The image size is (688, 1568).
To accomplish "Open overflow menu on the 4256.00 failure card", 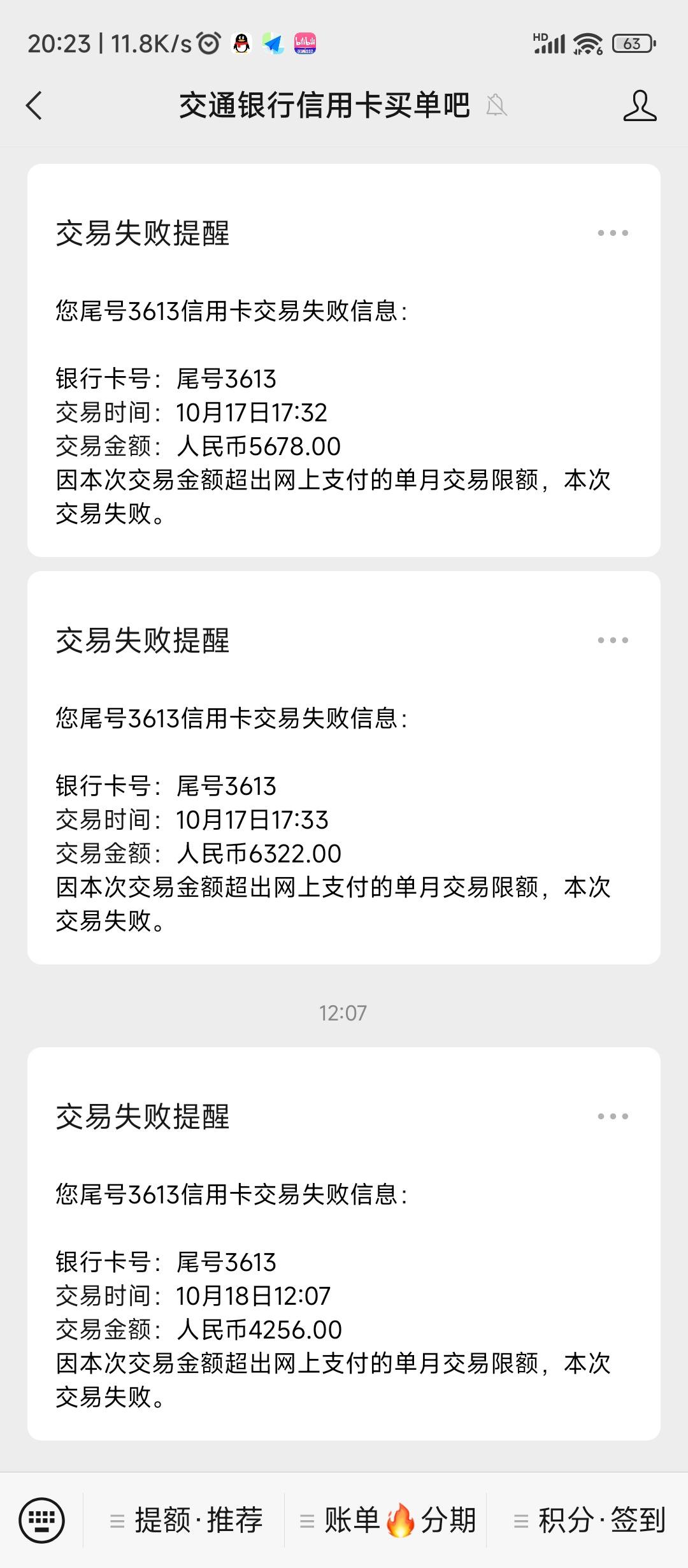I will point(613,1116).
